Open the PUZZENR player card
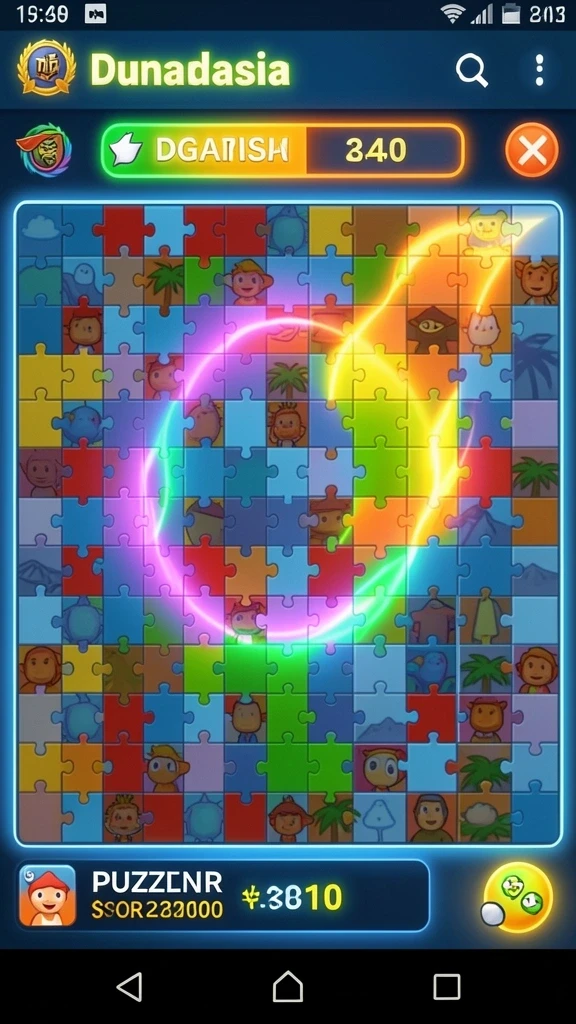Viewport: 576px width, 1024px height. click(222, 895)
